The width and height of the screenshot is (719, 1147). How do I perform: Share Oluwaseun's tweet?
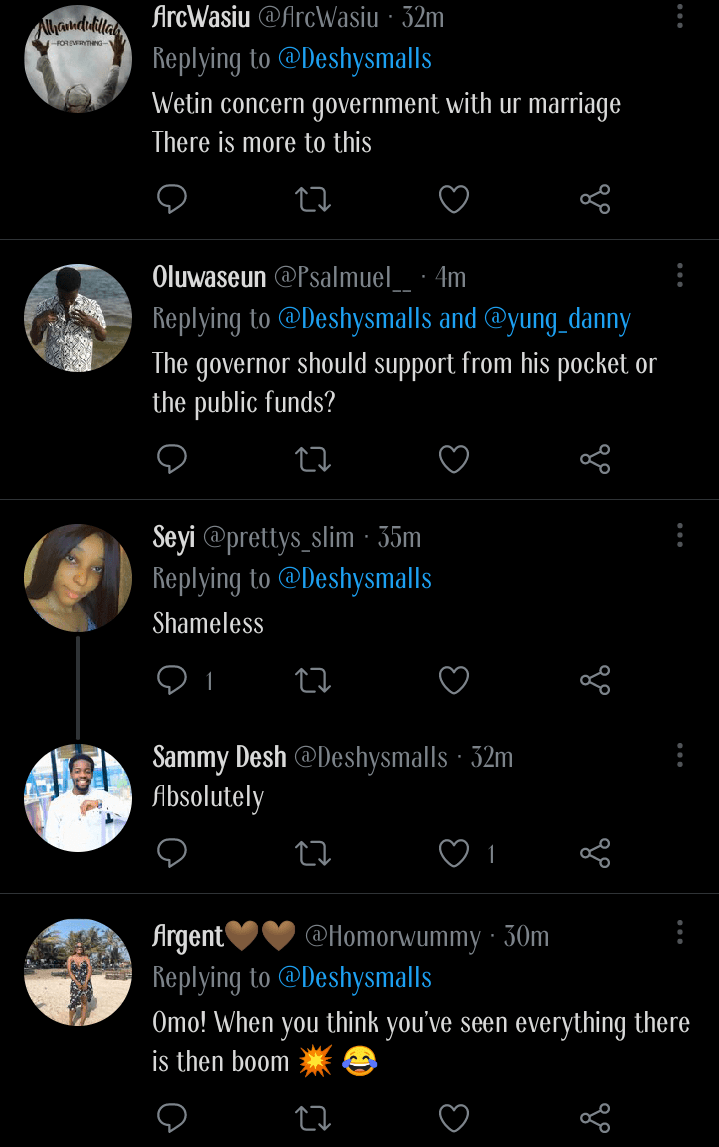click(595, 459)
